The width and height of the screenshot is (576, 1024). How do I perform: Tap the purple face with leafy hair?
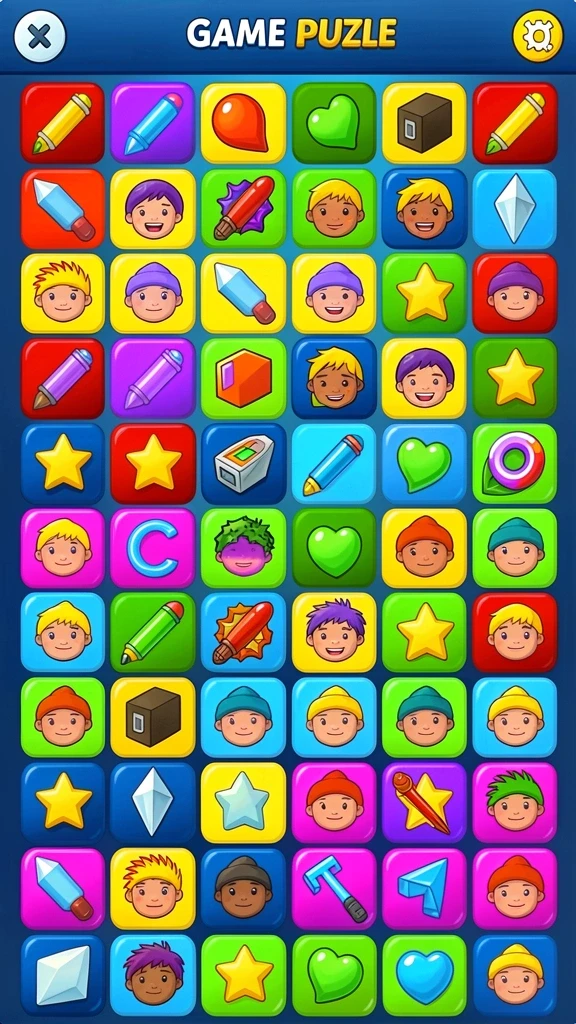243,548
